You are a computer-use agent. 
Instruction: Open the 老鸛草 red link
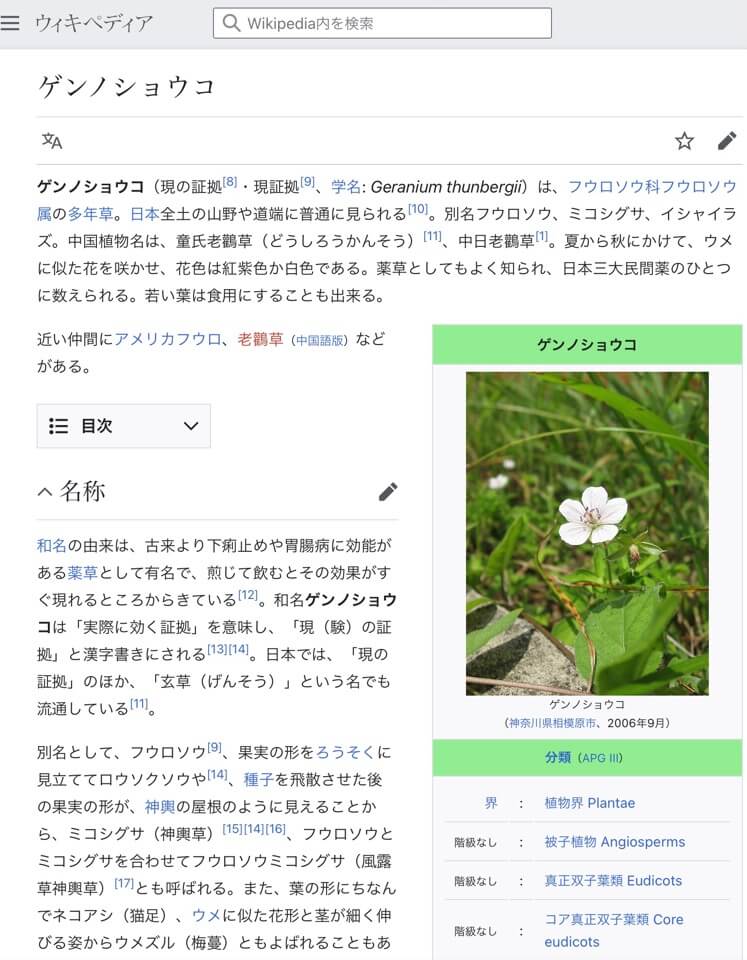click(260, 340)
